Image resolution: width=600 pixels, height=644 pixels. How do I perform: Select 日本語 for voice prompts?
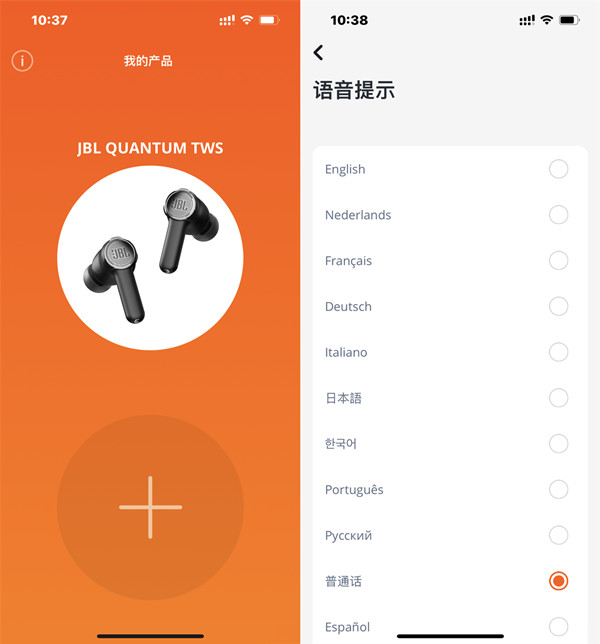[558, 398]
